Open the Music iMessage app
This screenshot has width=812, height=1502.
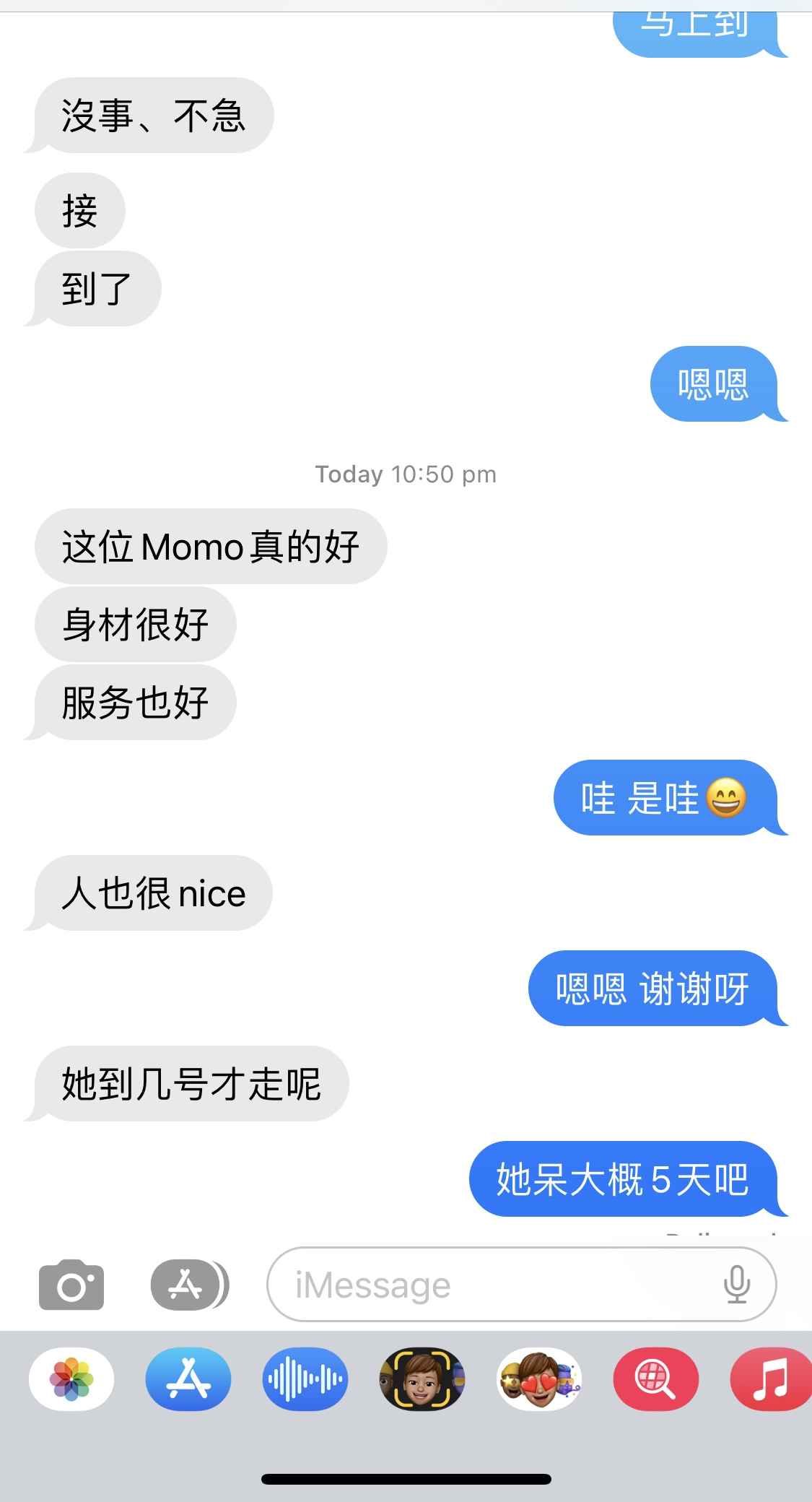(770, 1379)
